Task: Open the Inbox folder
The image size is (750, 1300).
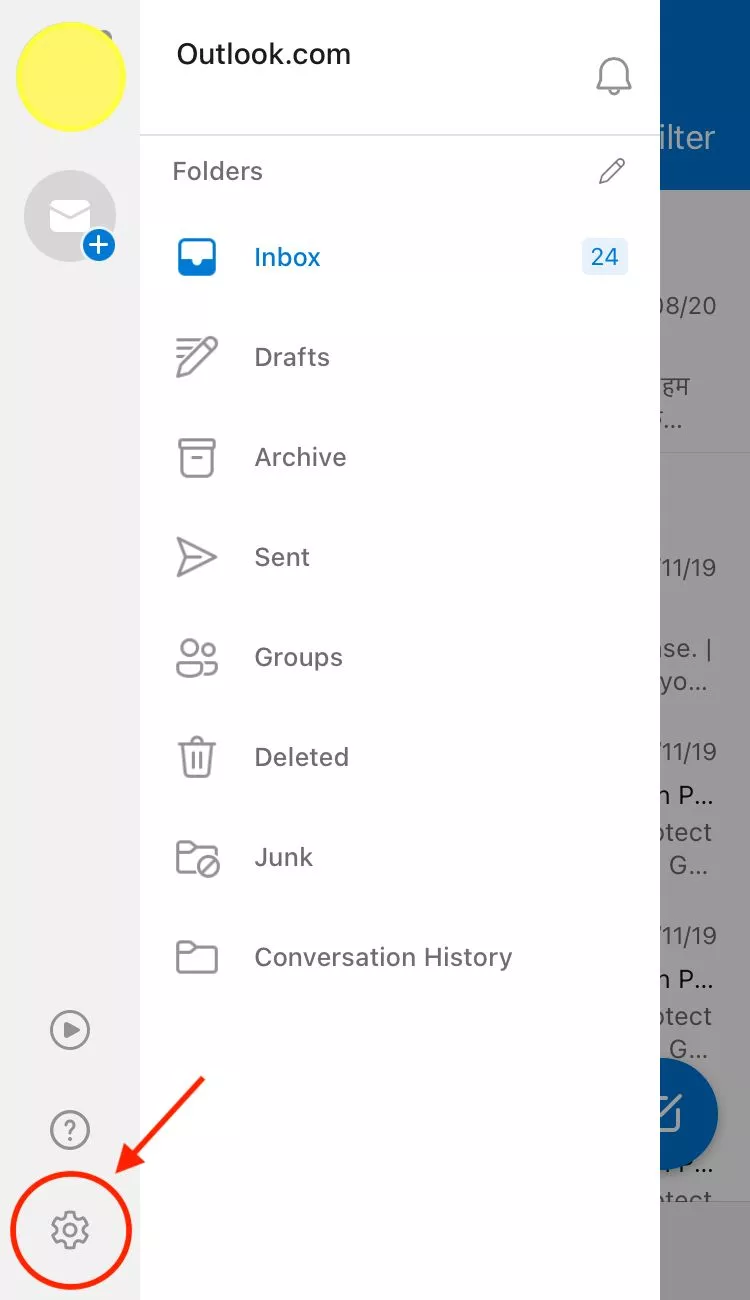Action: (400, 257)
